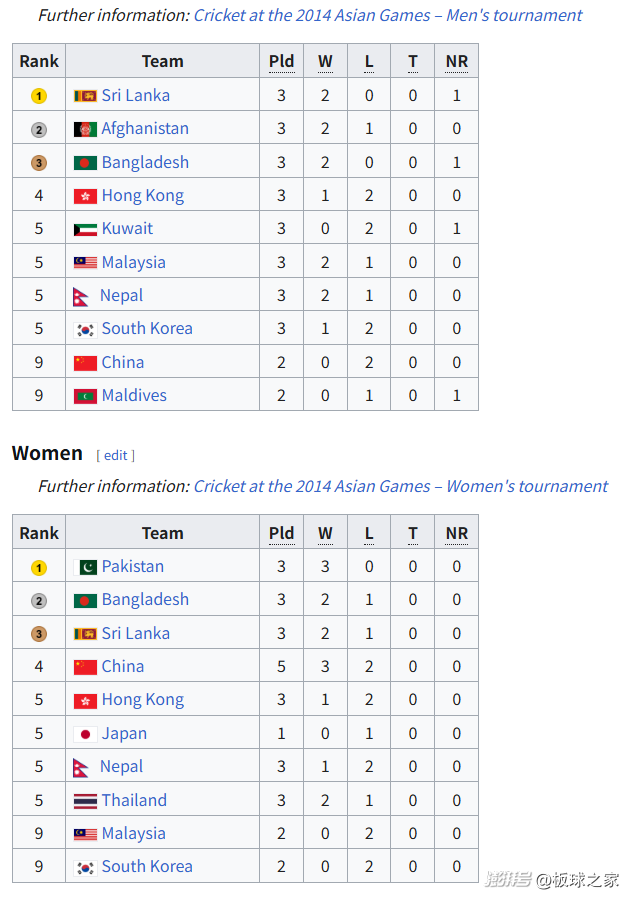
Task: Open the Maldives team link
Action: [x=134, y=395]
